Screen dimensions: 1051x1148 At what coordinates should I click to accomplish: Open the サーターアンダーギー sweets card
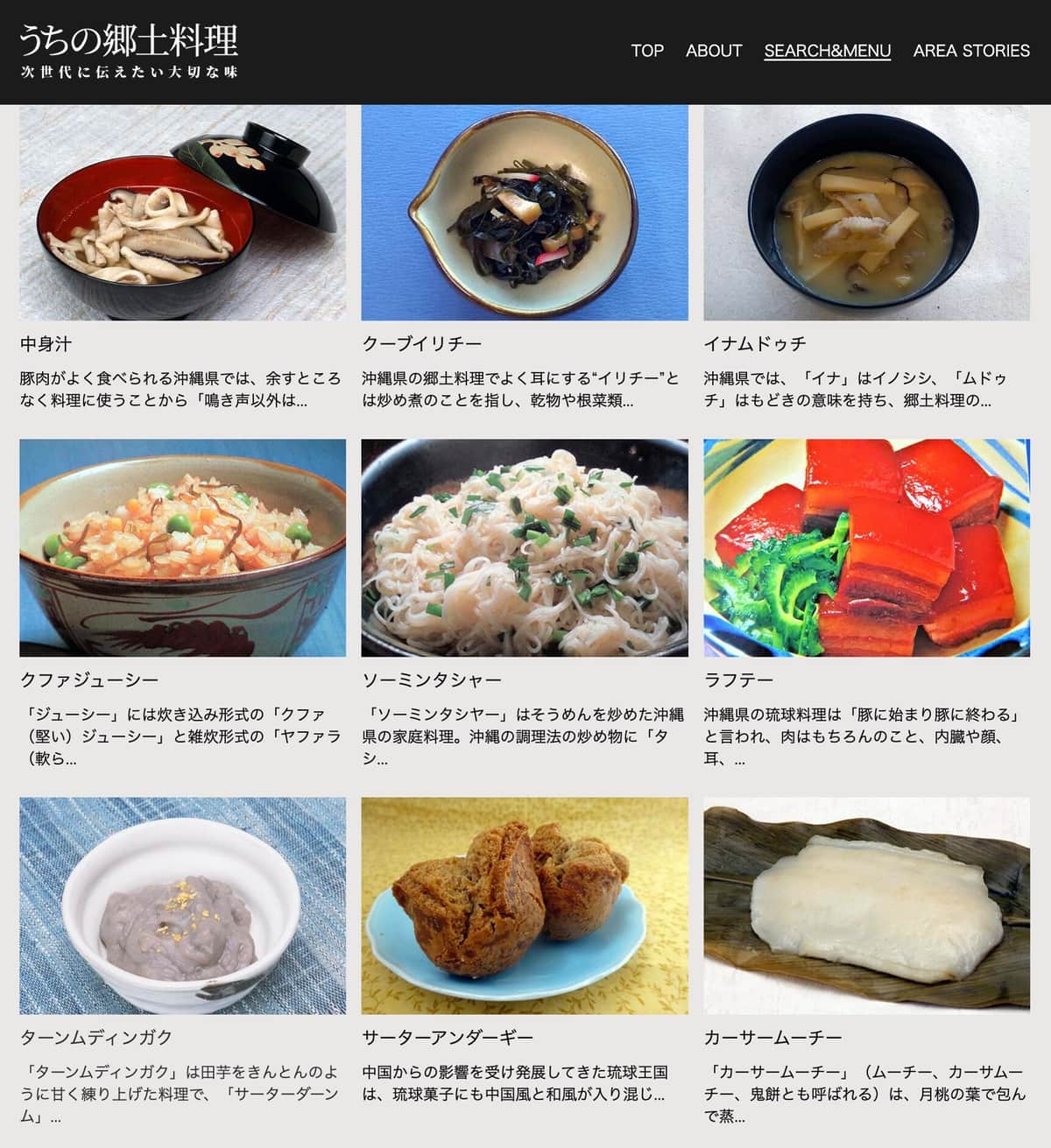(x=524, y=905)
